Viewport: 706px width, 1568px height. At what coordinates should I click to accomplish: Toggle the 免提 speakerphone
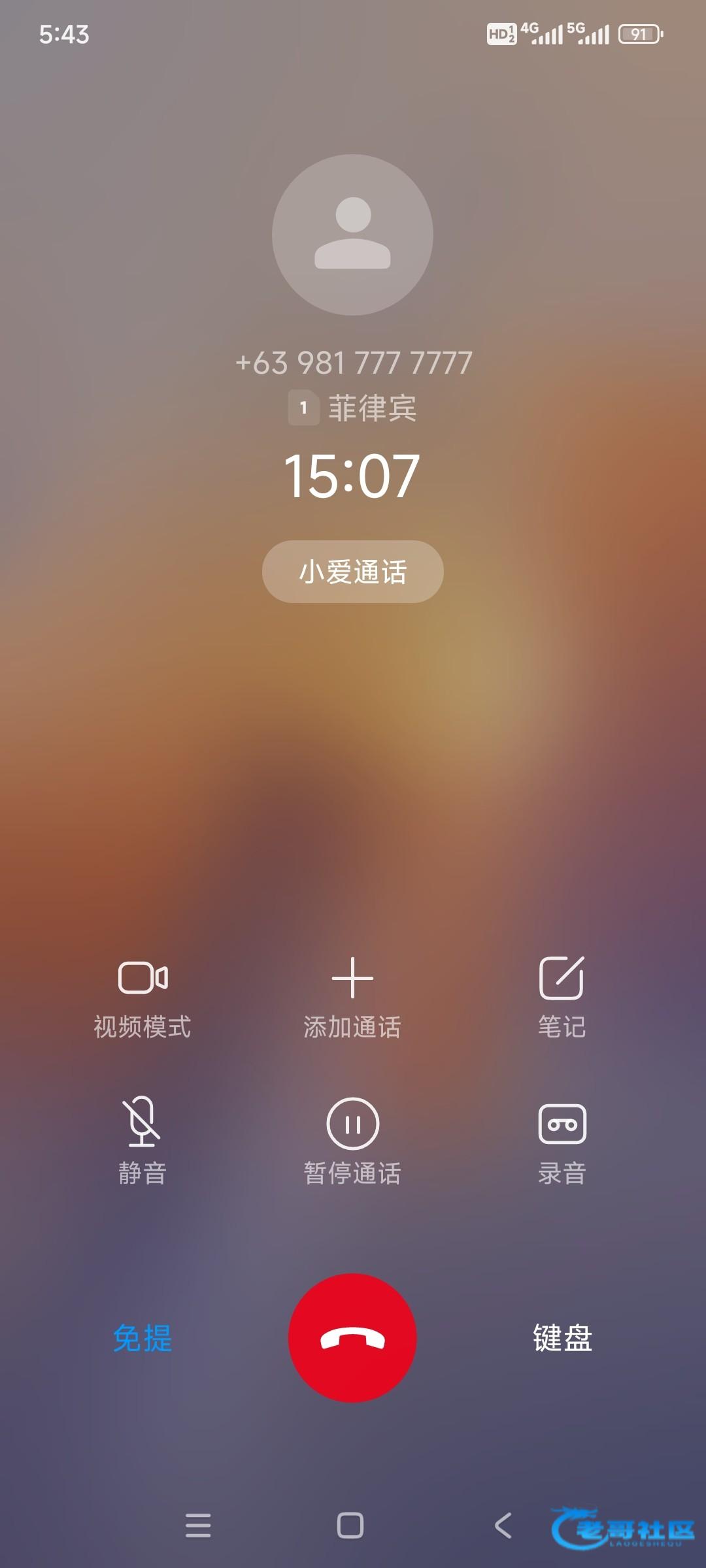point(143,1338)
